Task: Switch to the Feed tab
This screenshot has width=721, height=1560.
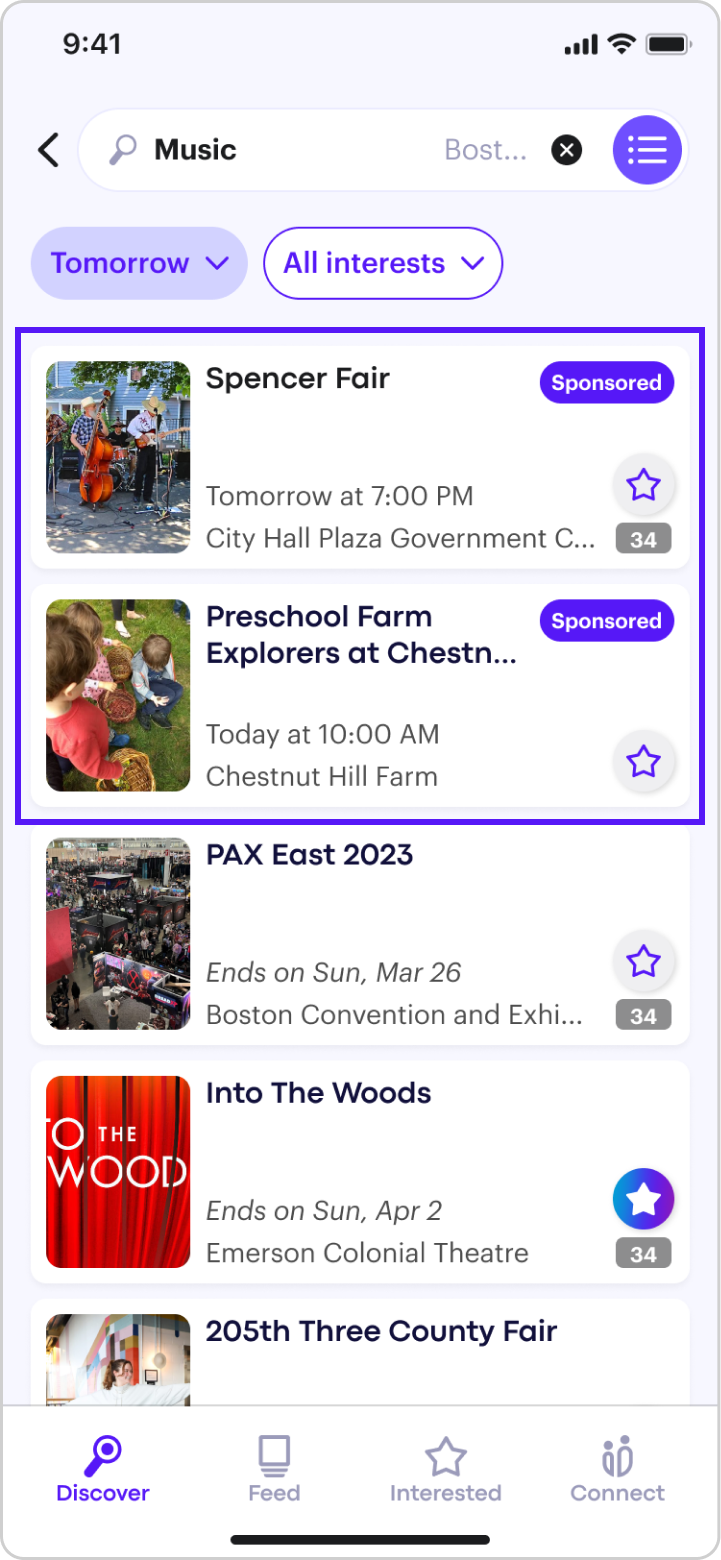Action: coord(274,1469)
